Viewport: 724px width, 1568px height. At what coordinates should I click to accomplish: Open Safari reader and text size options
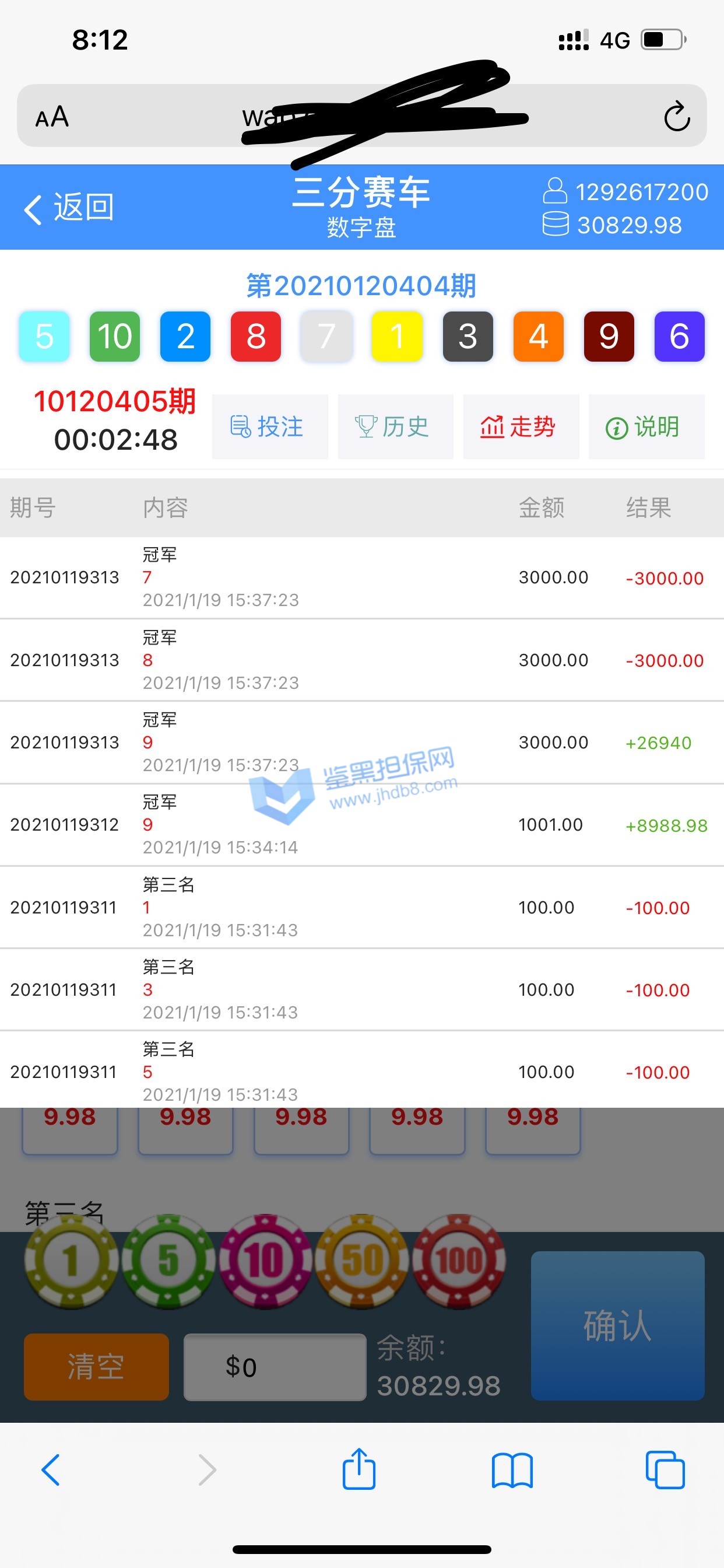[52, 117]
